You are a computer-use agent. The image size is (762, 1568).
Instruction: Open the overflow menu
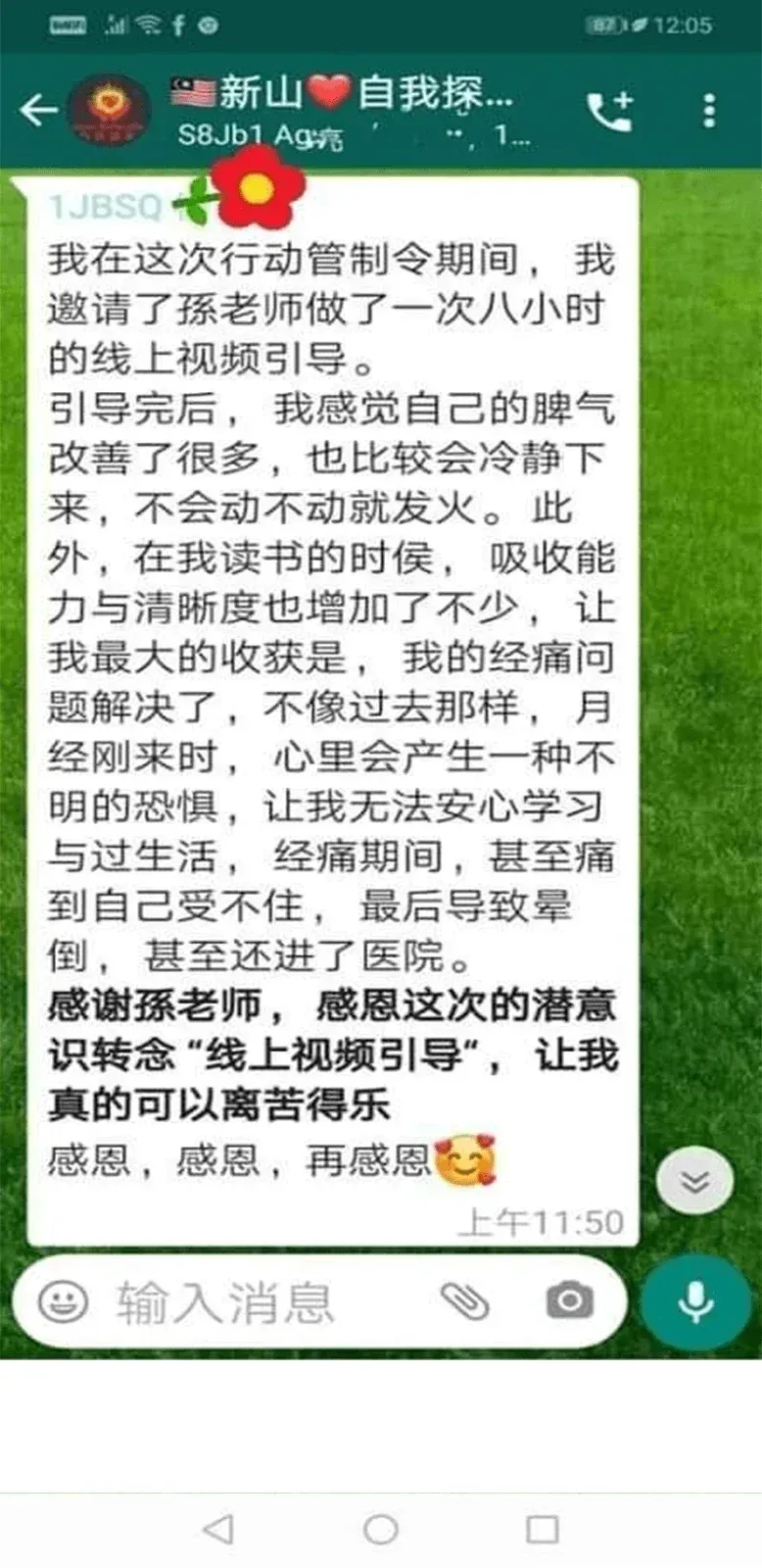point(710,112)
